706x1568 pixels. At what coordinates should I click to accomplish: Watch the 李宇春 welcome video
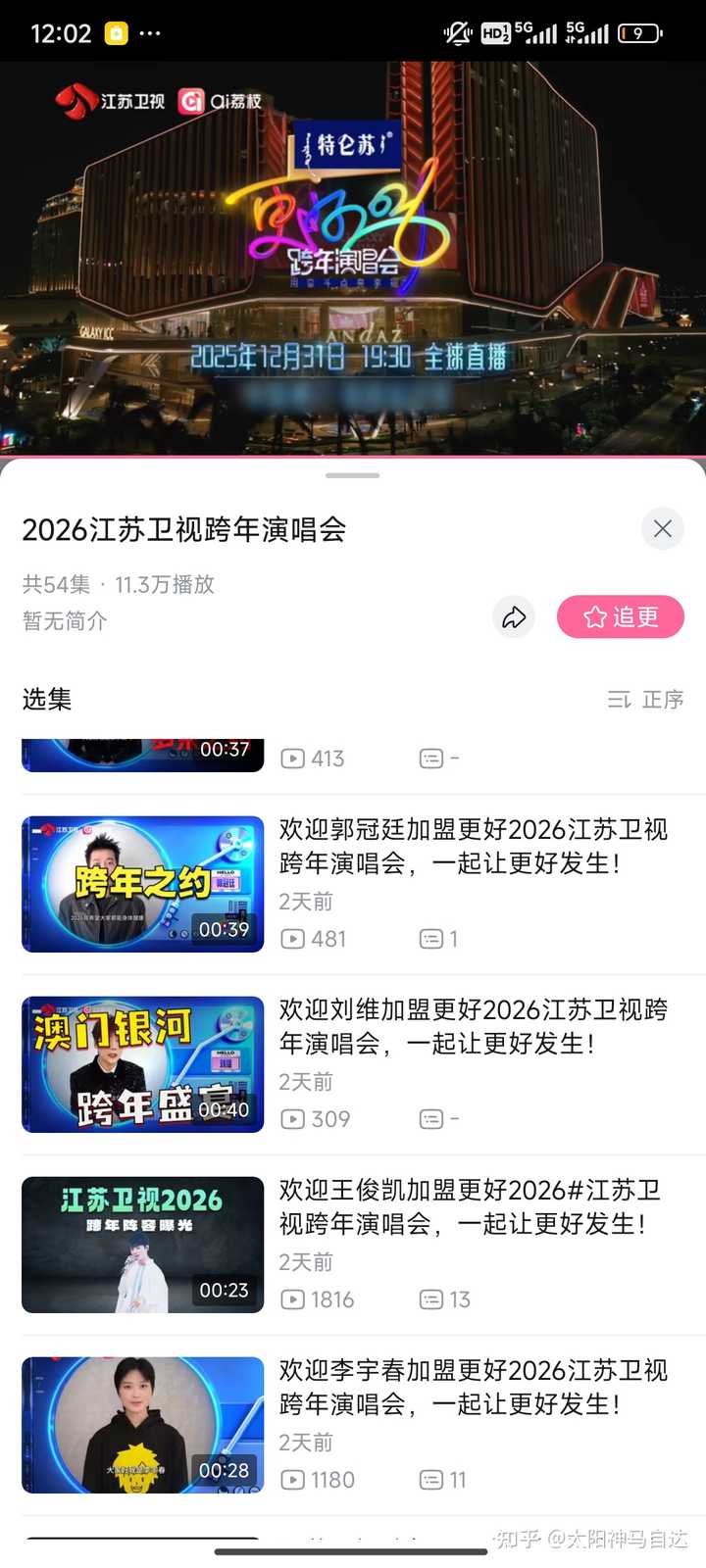(143, 1425)
